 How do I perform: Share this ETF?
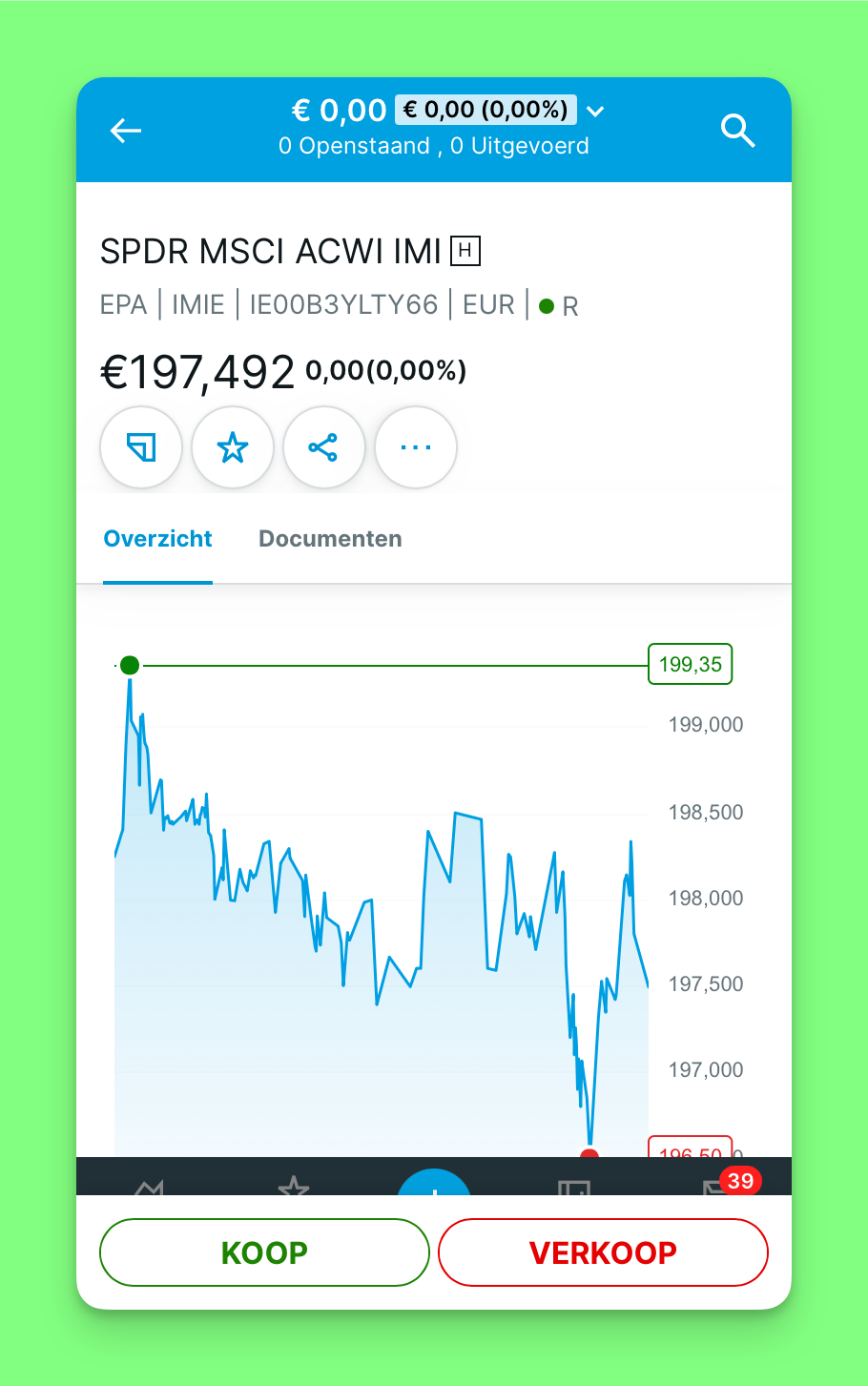click(323, 446)
